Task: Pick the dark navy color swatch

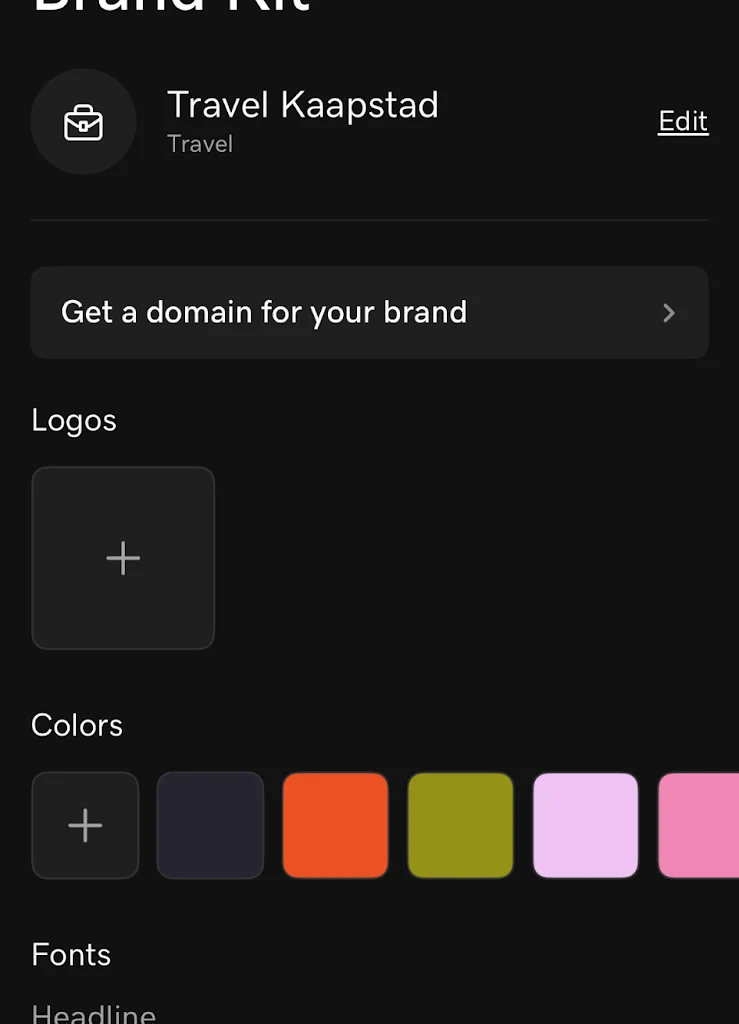Action: point(210,825)
